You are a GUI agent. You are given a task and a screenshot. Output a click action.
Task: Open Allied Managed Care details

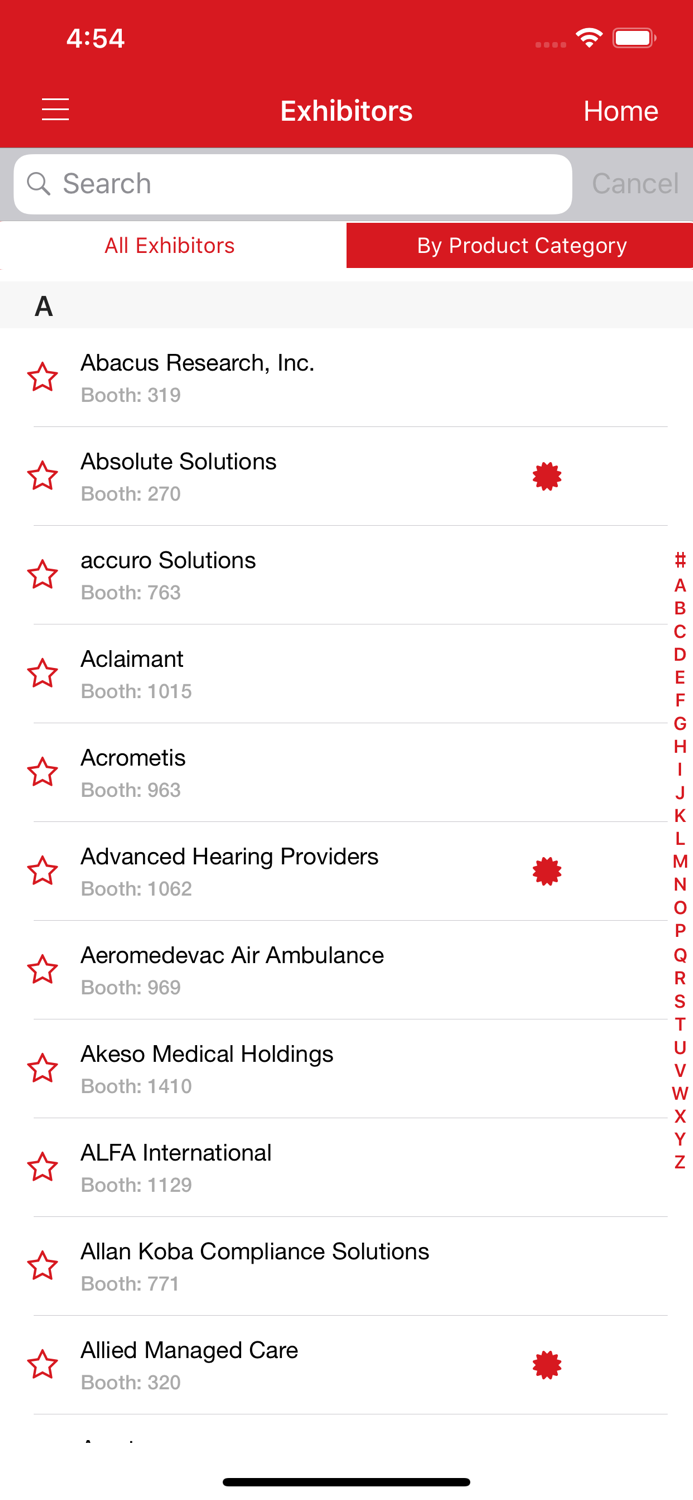coord(189,1365)
